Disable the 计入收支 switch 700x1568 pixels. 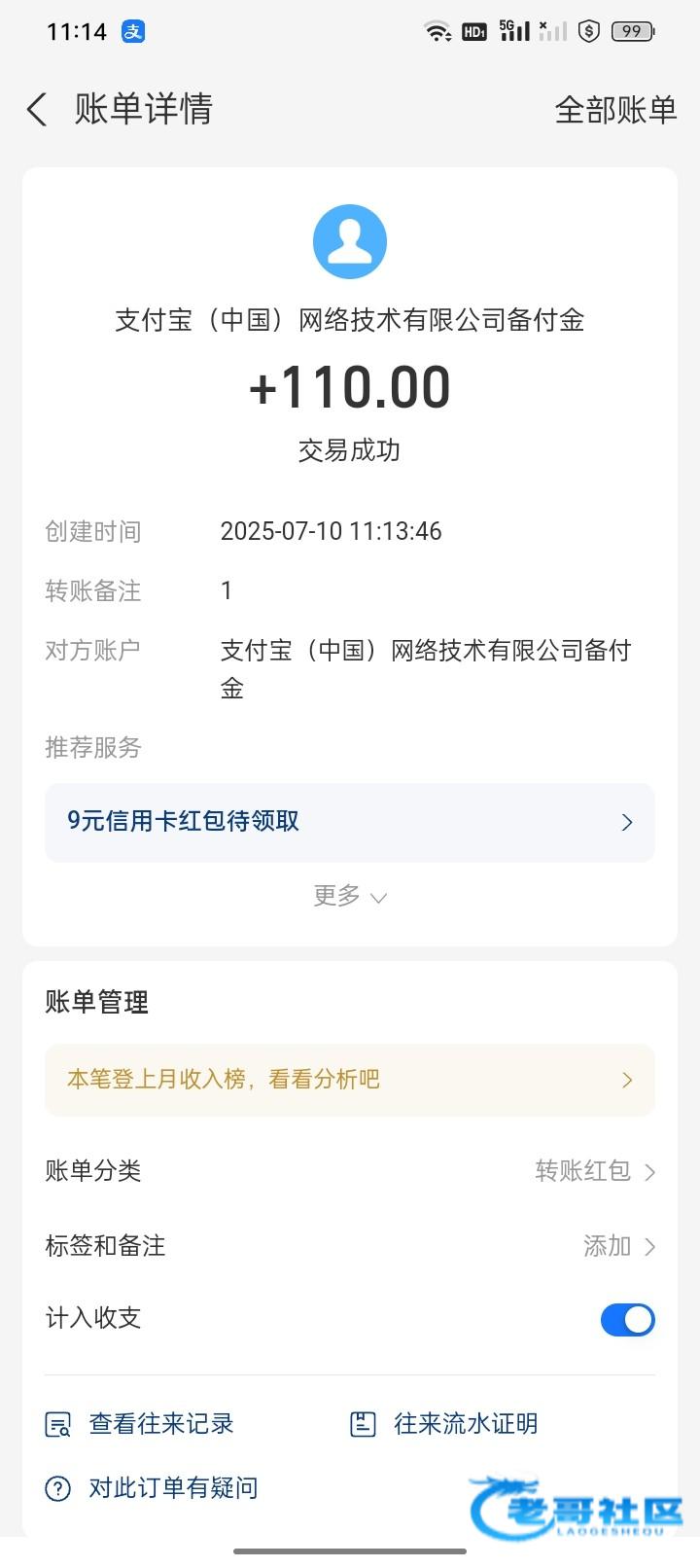coord(627,1320)
